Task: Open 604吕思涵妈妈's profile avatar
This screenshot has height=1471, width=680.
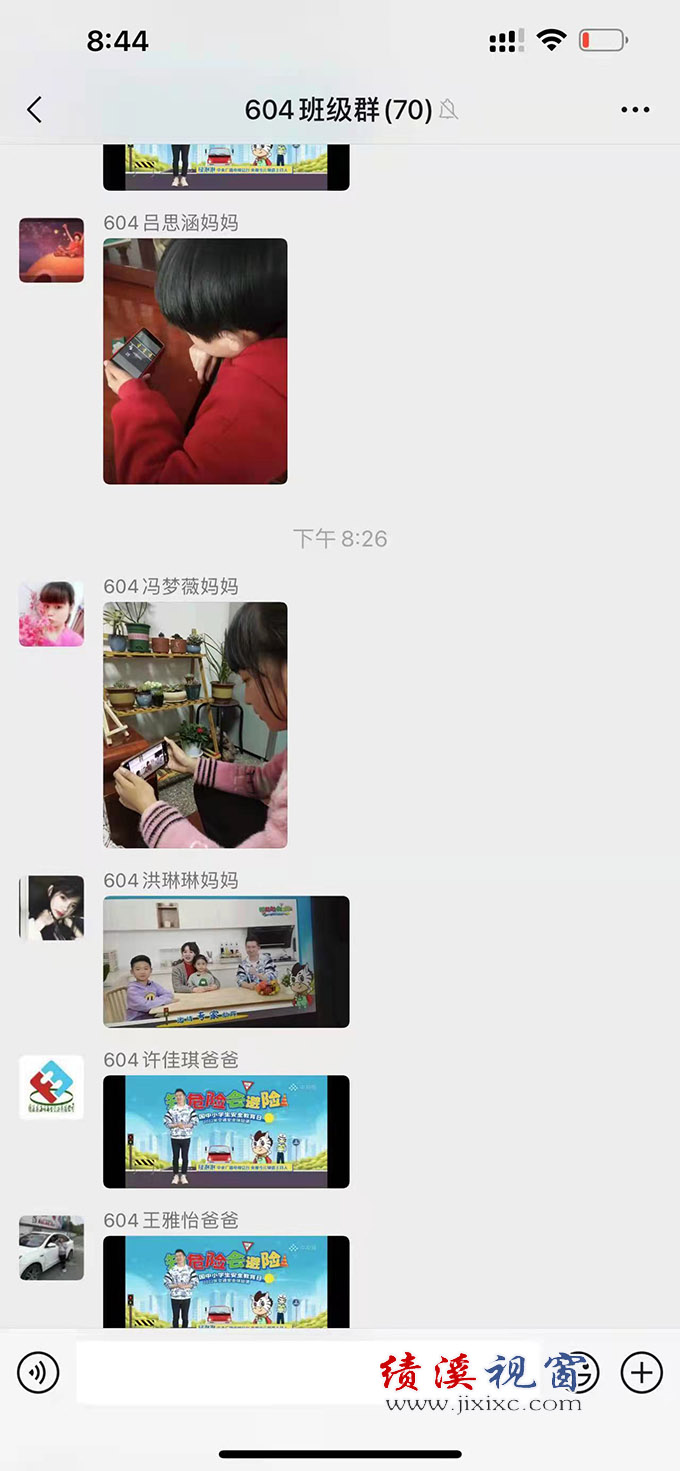Action: [51, 250]
